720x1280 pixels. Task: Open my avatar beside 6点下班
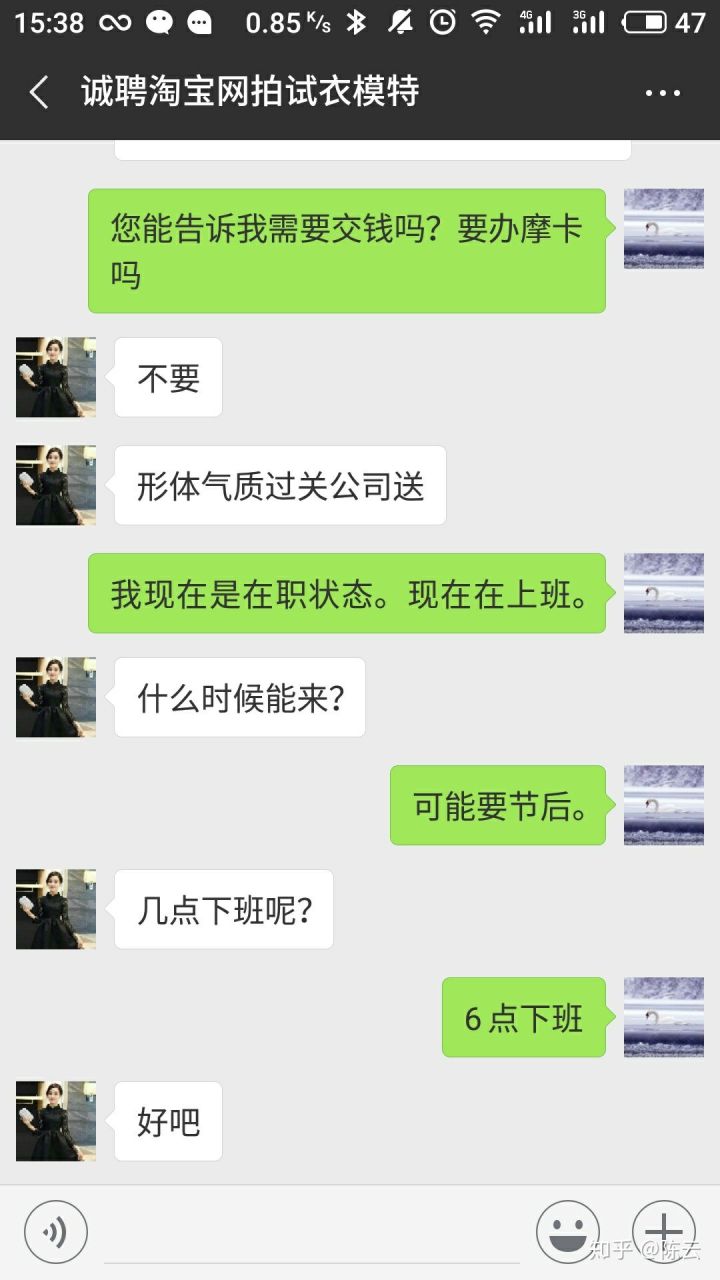coord(664,1017)
